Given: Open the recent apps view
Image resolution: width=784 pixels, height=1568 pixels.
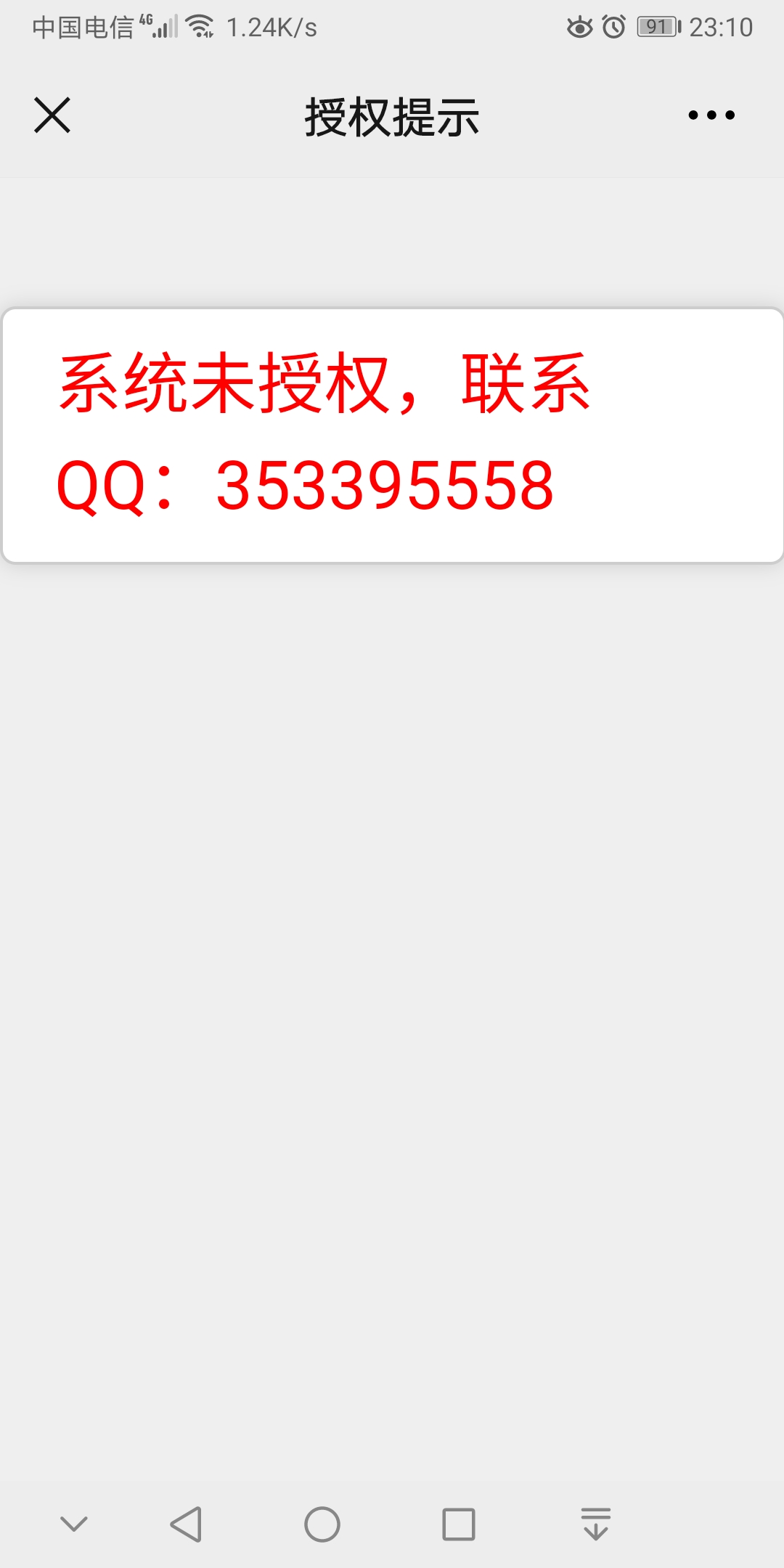Looking at the screenshot, I should click(x=459, y=1524).
